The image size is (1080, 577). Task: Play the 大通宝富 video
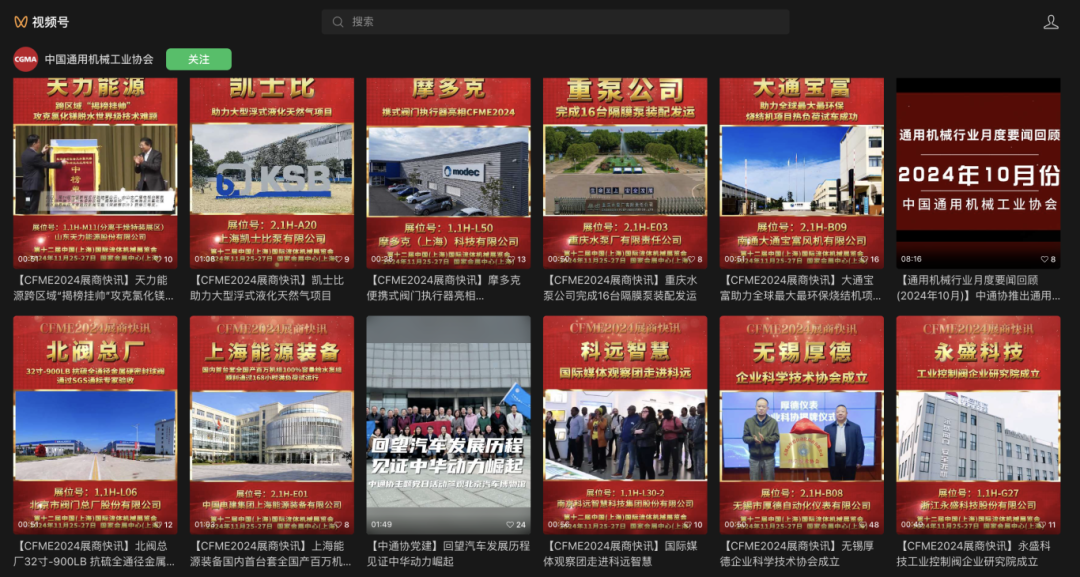tap(801, 172)
